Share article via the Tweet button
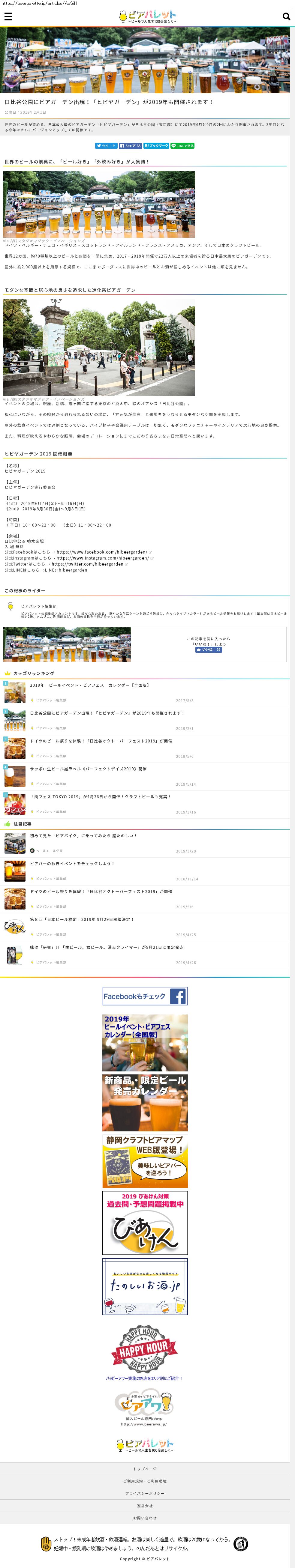 105,146
